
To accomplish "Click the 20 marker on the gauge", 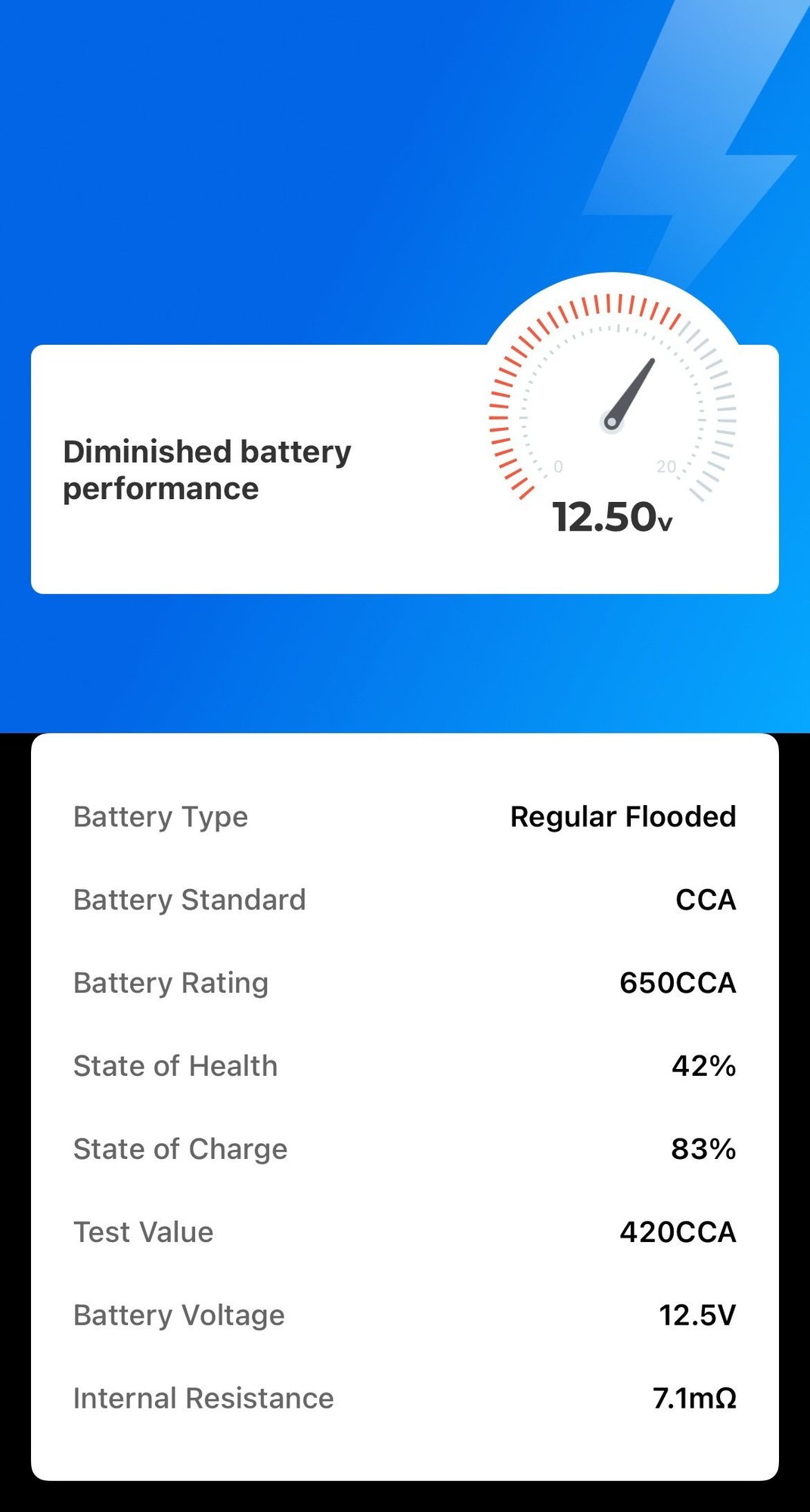I will click(669, 467).
